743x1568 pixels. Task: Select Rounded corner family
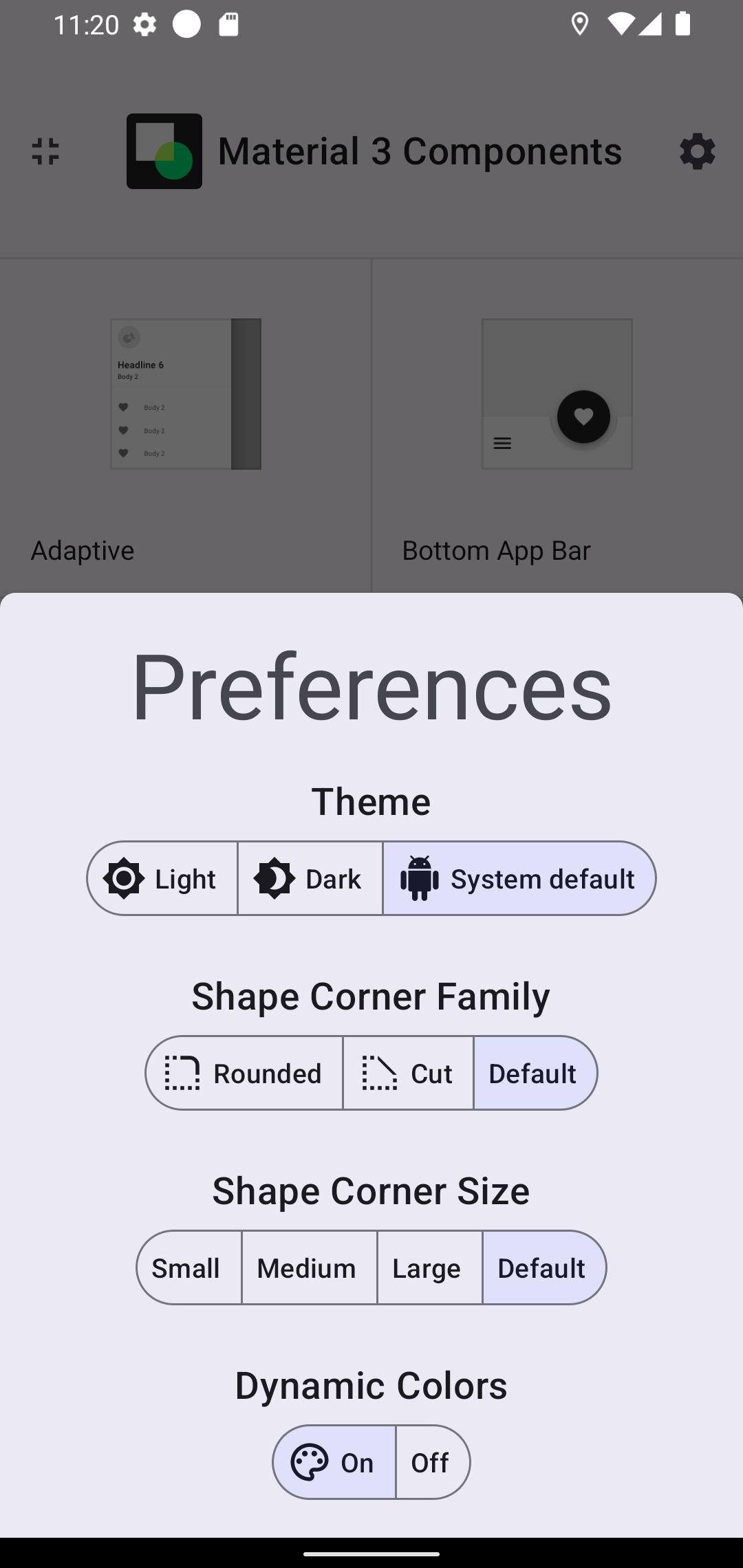(x=244, y=1073)
